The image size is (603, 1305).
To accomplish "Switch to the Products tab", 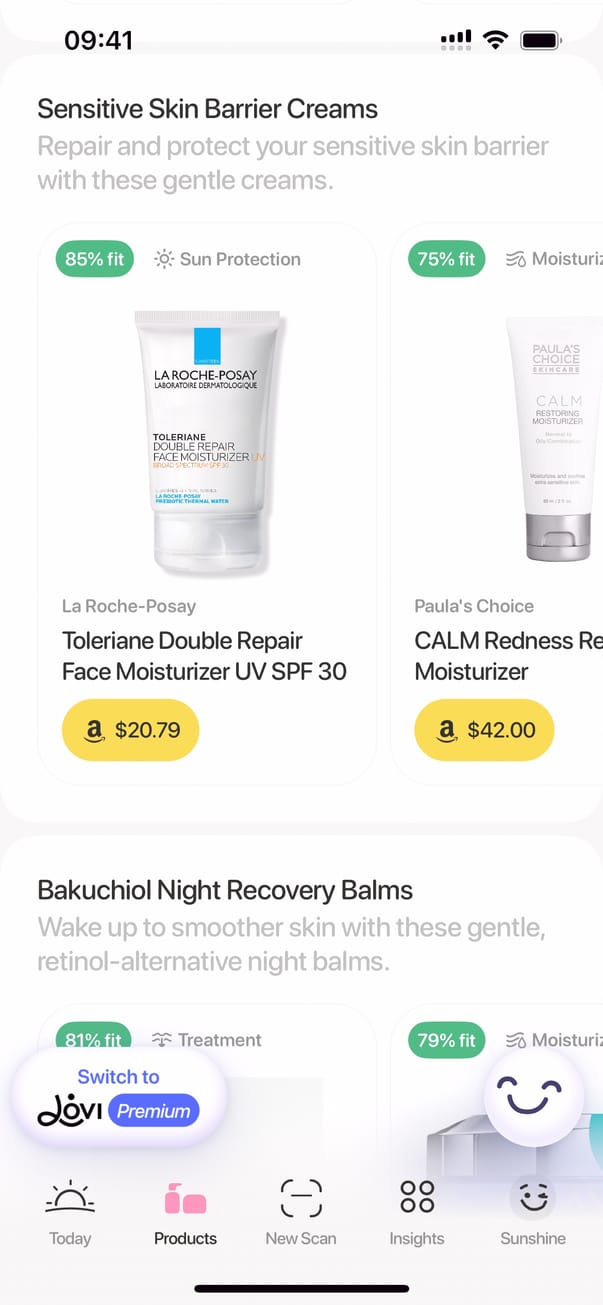I will (185, 1212).
